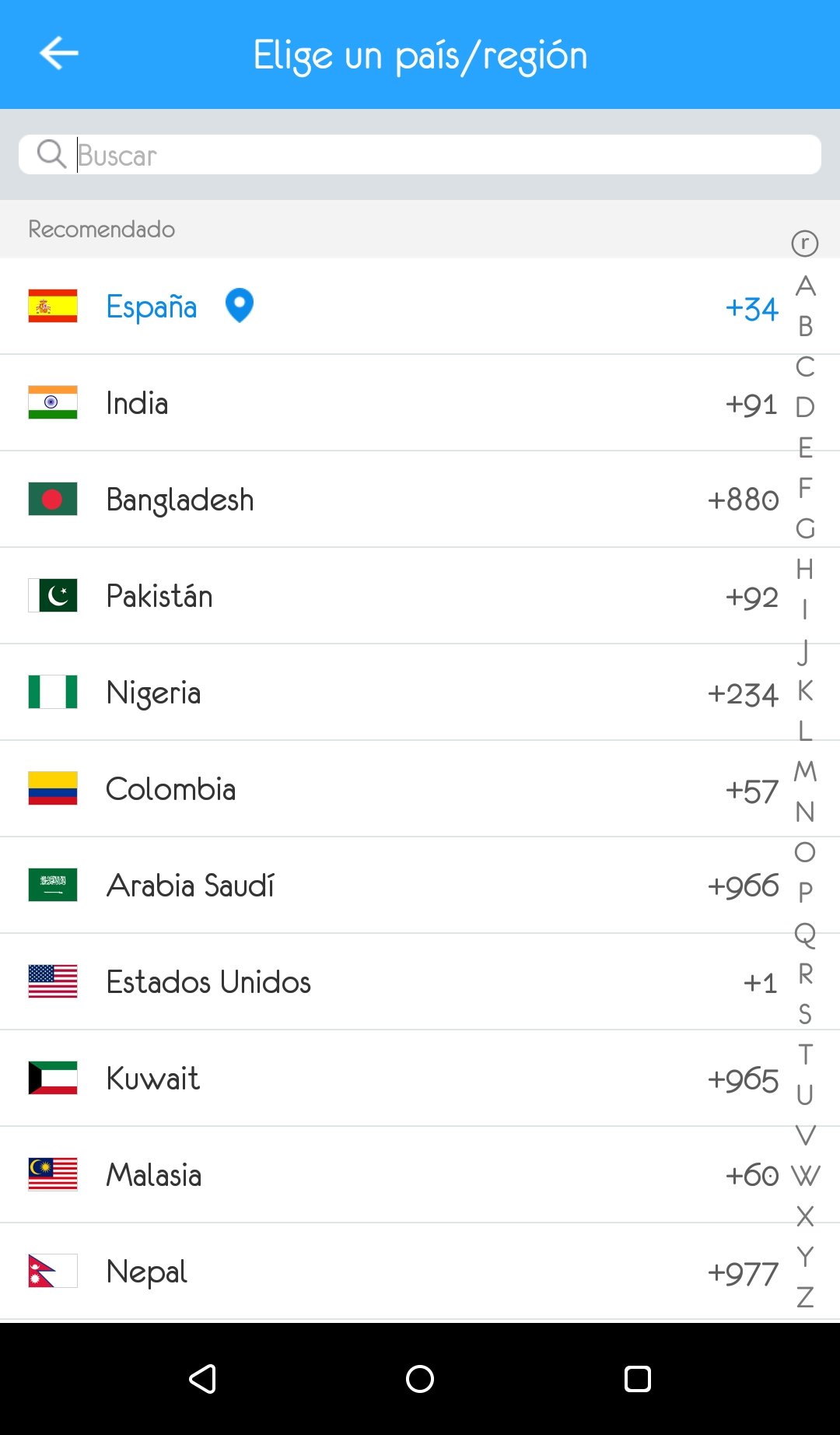The width and height of the screenshot is (840, 1435).
Task: Tap the Buscar search field
Action: click(x=420, y=155)
